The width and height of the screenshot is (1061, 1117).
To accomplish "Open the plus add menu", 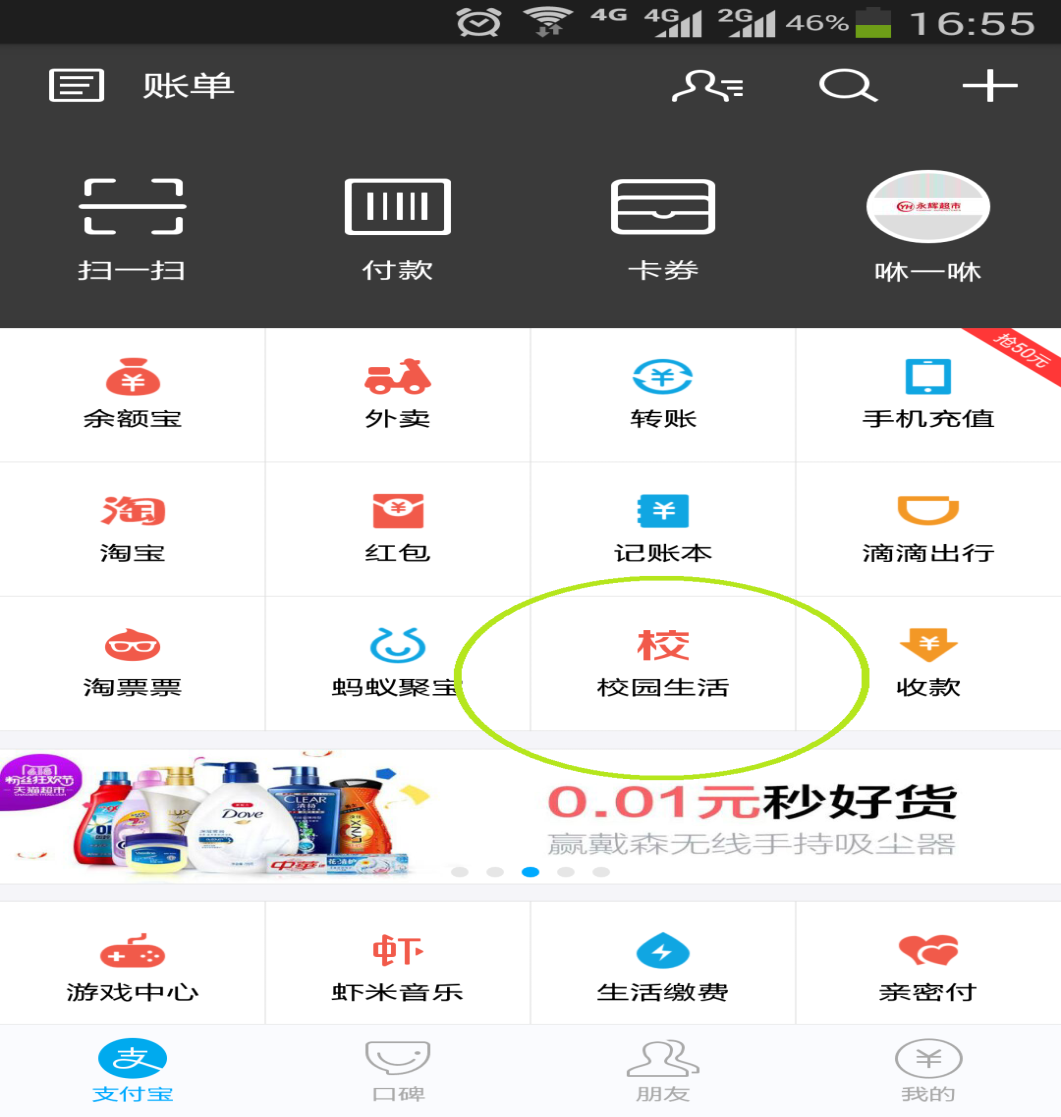I will click(989, 87).
